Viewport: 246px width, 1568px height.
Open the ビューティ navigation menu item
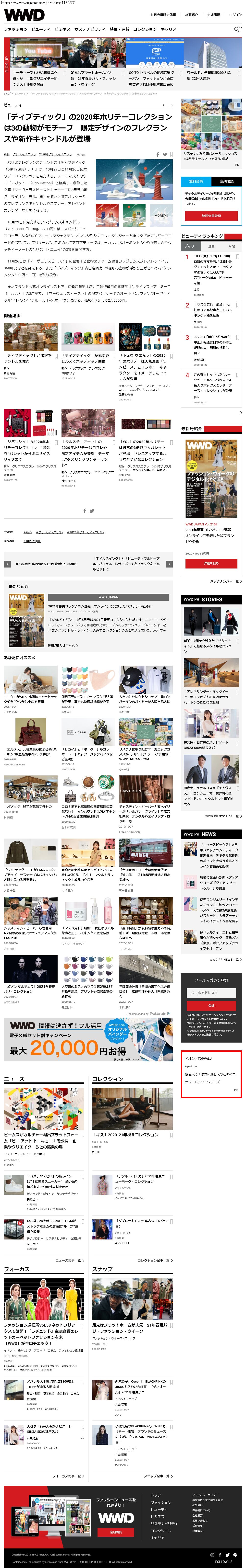coord(41,29)
